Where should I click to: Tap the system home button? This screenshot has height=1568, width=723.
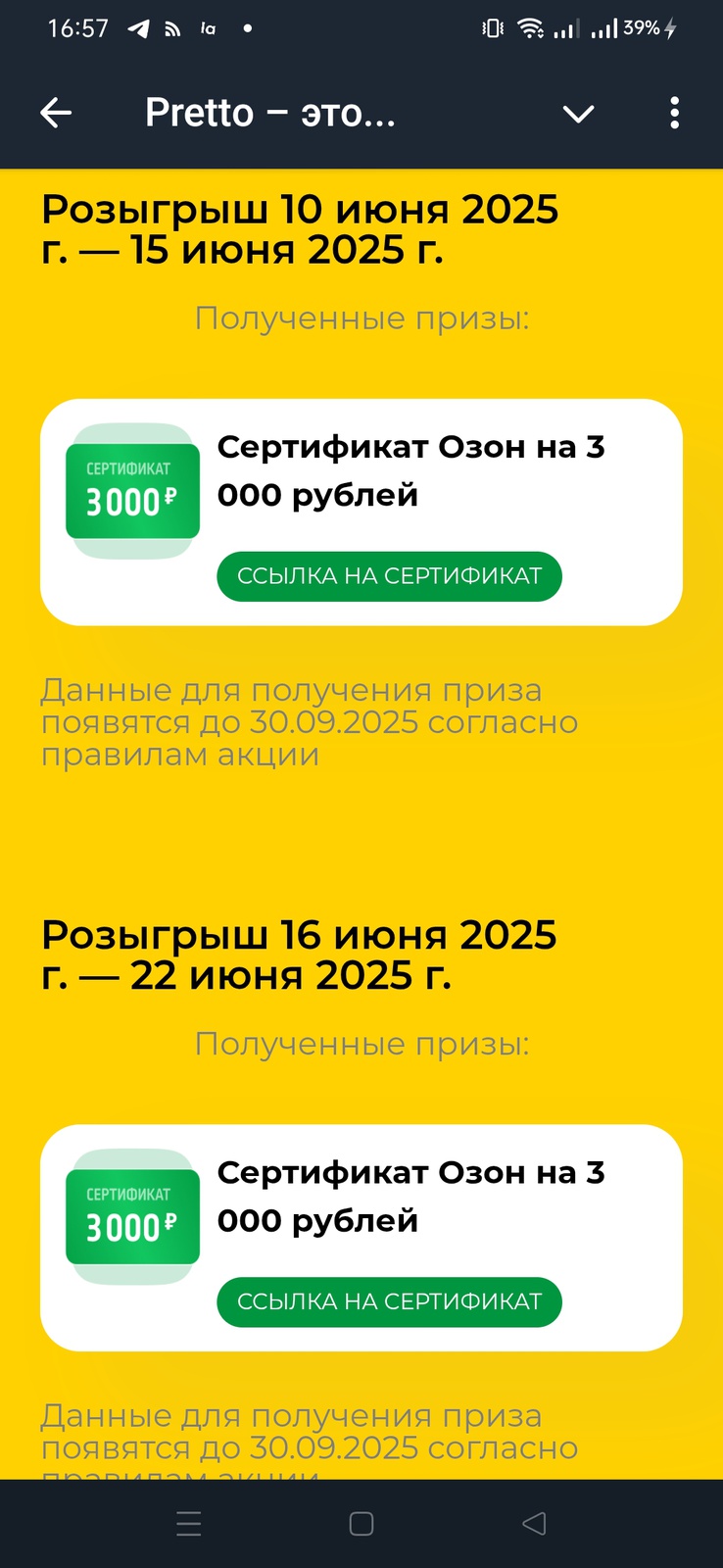coord(361,1524)
